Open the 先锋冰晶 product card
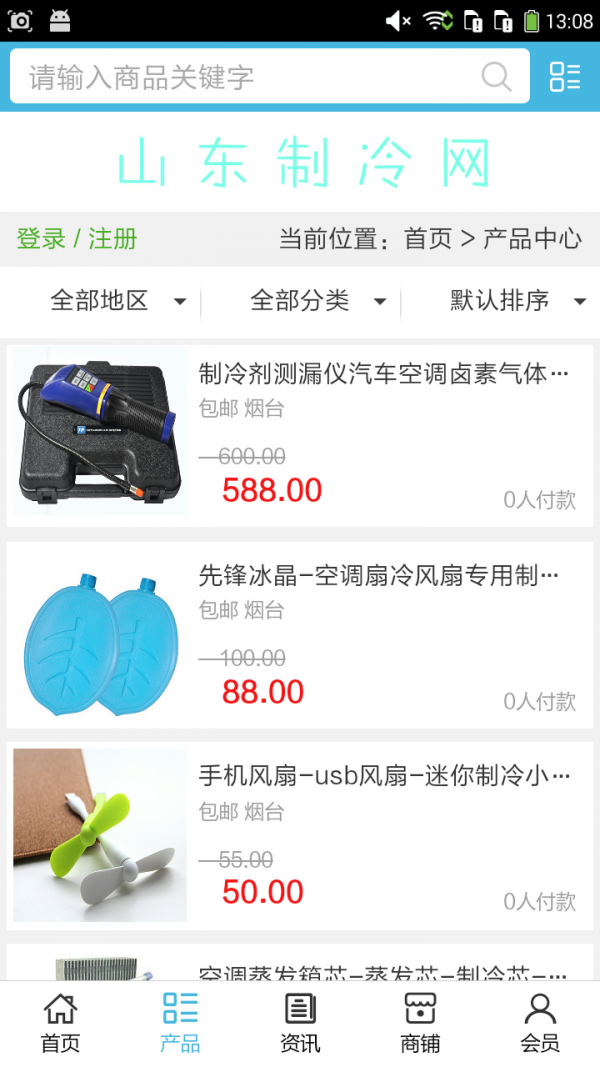 (300, 635)
